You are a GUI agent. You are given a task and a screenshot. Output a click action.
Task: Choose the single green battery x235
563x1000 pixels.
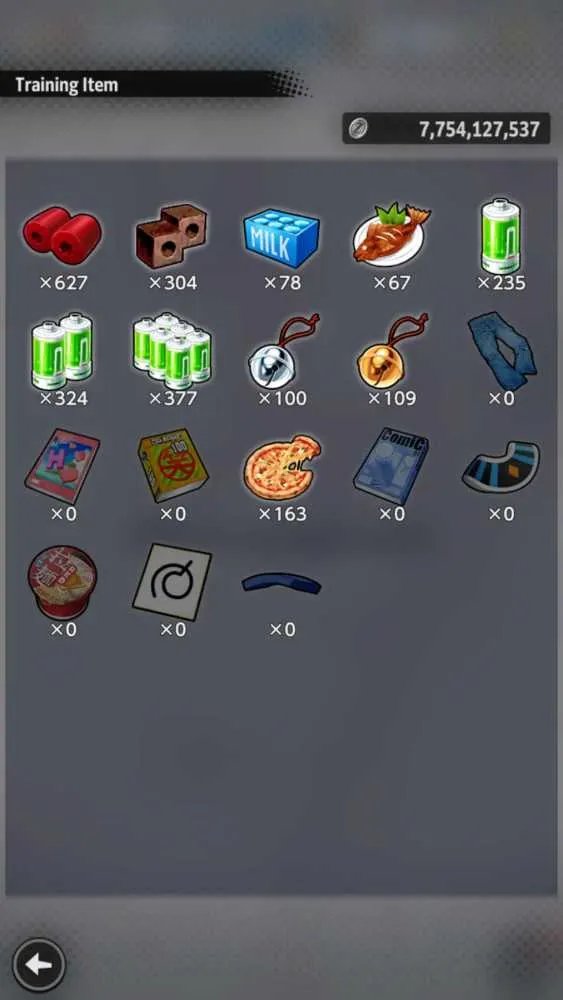(x=501, y=235)
